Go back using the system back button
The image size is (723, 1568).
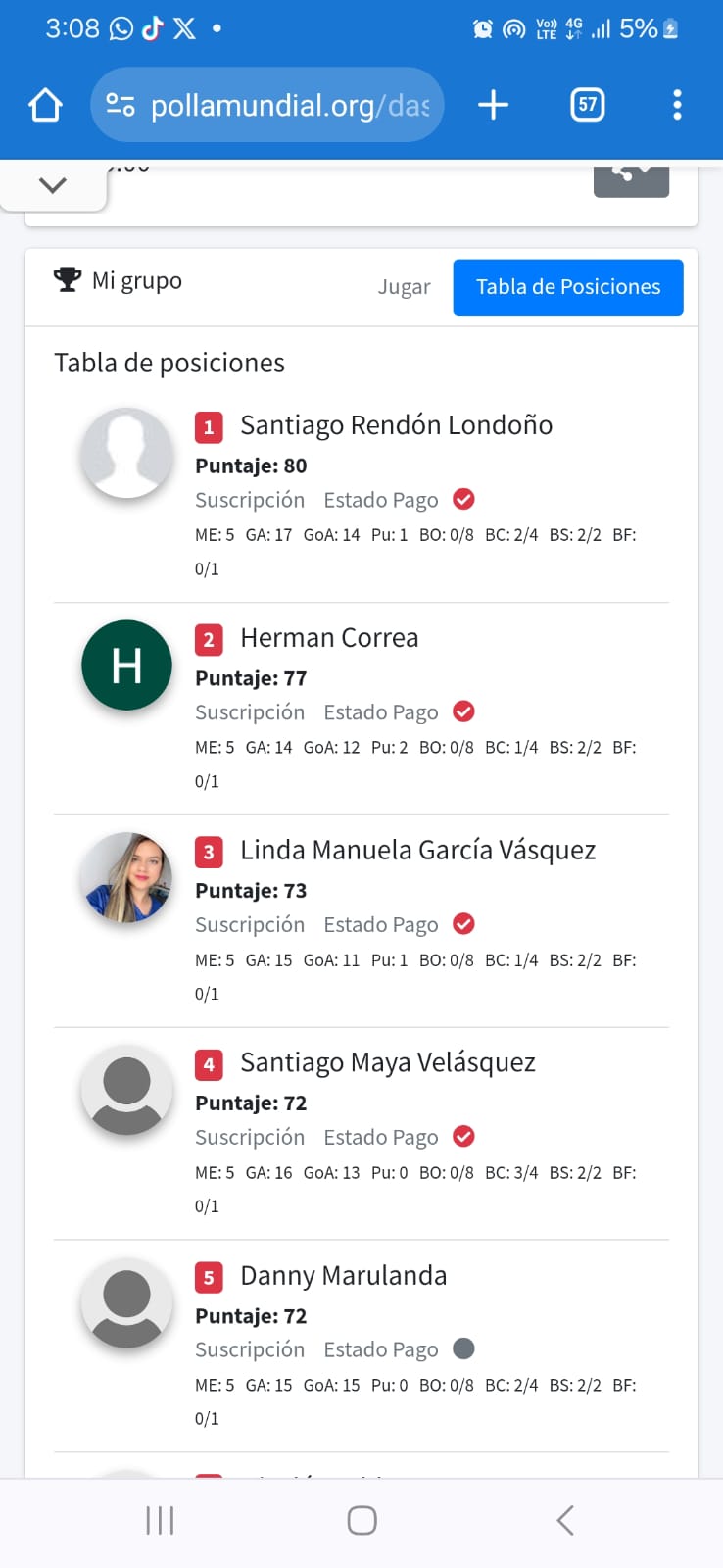coord(564,1520)
